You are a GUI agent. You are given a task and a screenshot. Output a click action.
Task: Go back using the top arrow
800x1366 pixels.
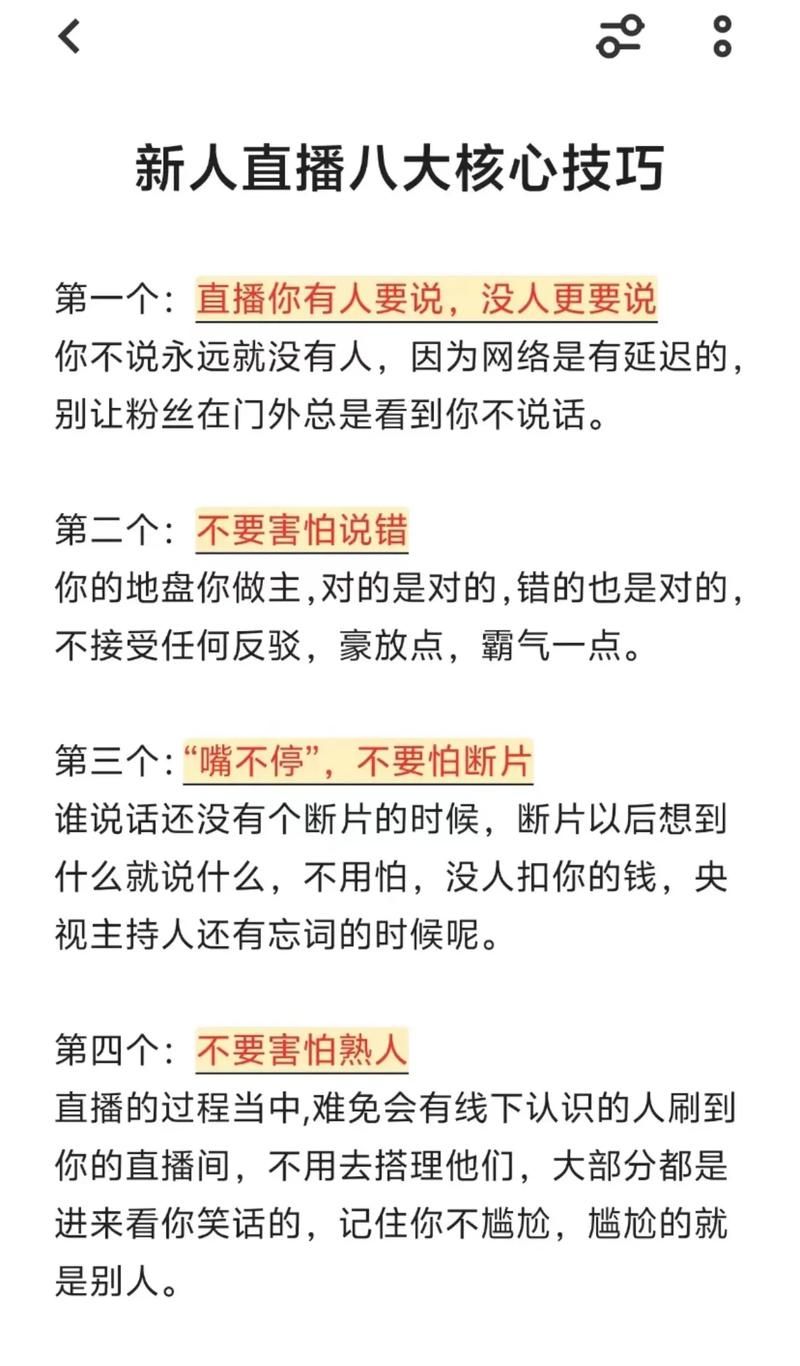tap(69, 37)
